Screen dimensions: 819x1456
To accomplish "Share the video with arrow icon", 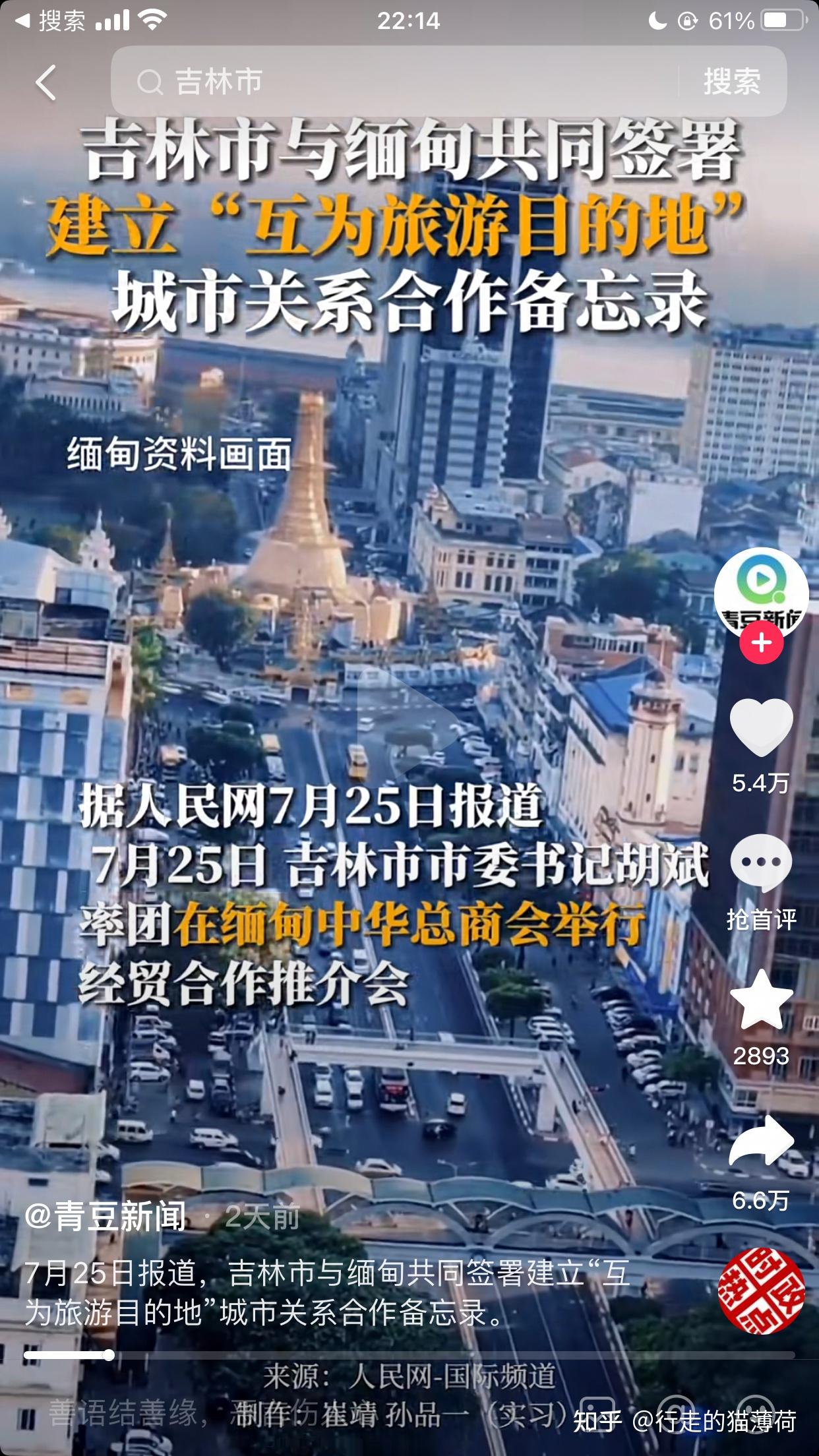I will click(761, 1141).
